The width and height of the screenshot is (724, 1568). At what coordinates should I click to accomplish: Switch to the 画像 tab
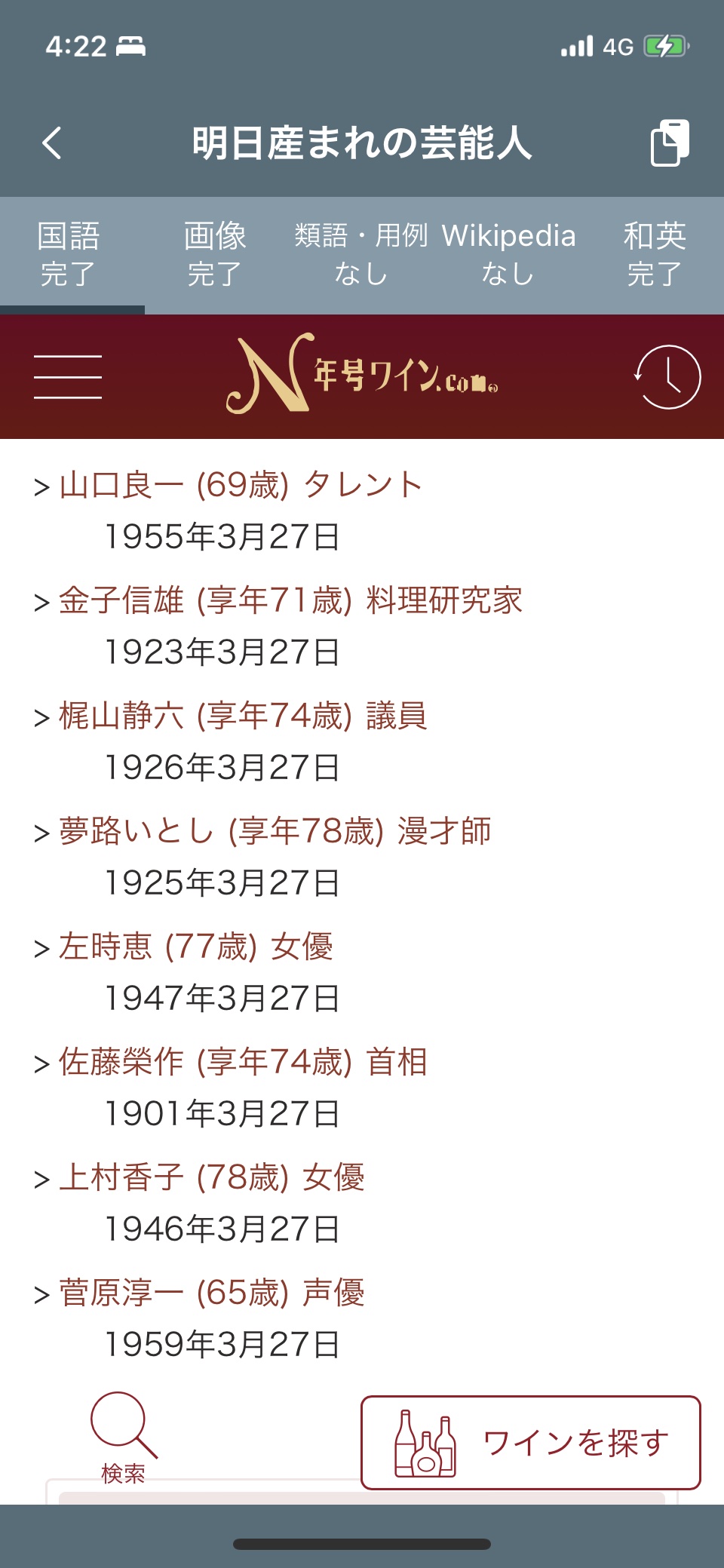[x=215, y=255]
